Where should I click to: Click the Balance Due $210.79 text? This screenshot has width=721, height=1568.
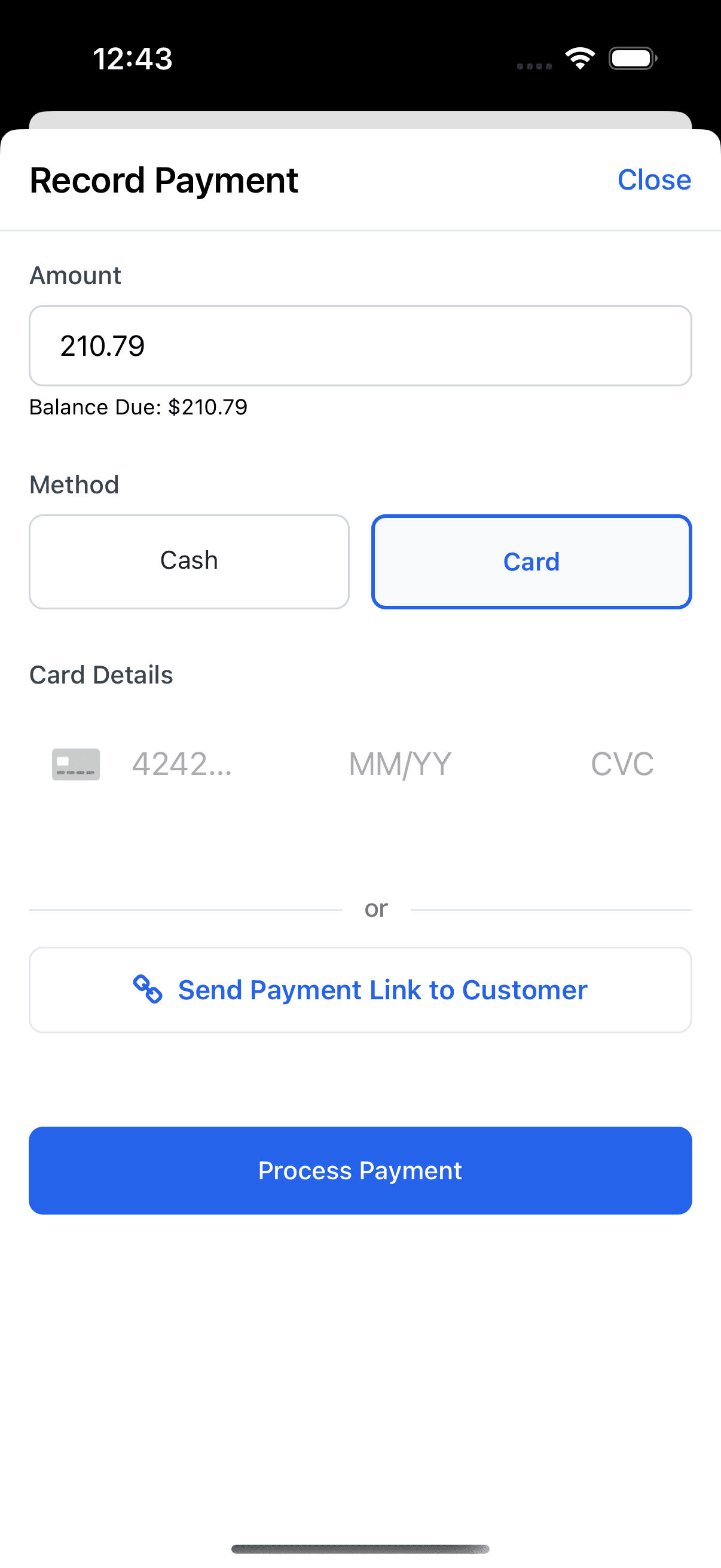coord(138,407)
